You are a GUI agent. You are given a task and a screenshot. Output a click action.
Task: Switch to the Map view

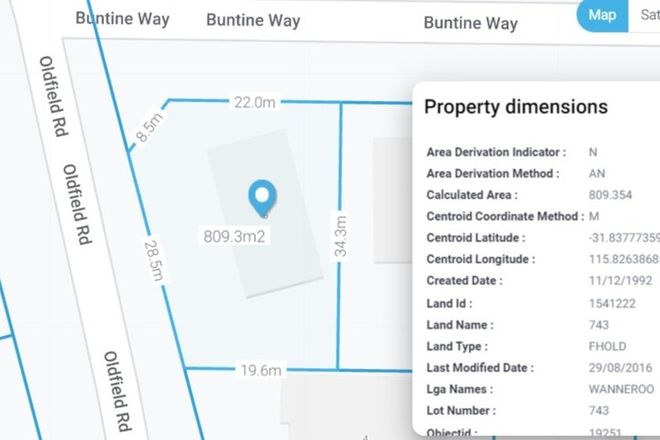[x=602, y=14]
